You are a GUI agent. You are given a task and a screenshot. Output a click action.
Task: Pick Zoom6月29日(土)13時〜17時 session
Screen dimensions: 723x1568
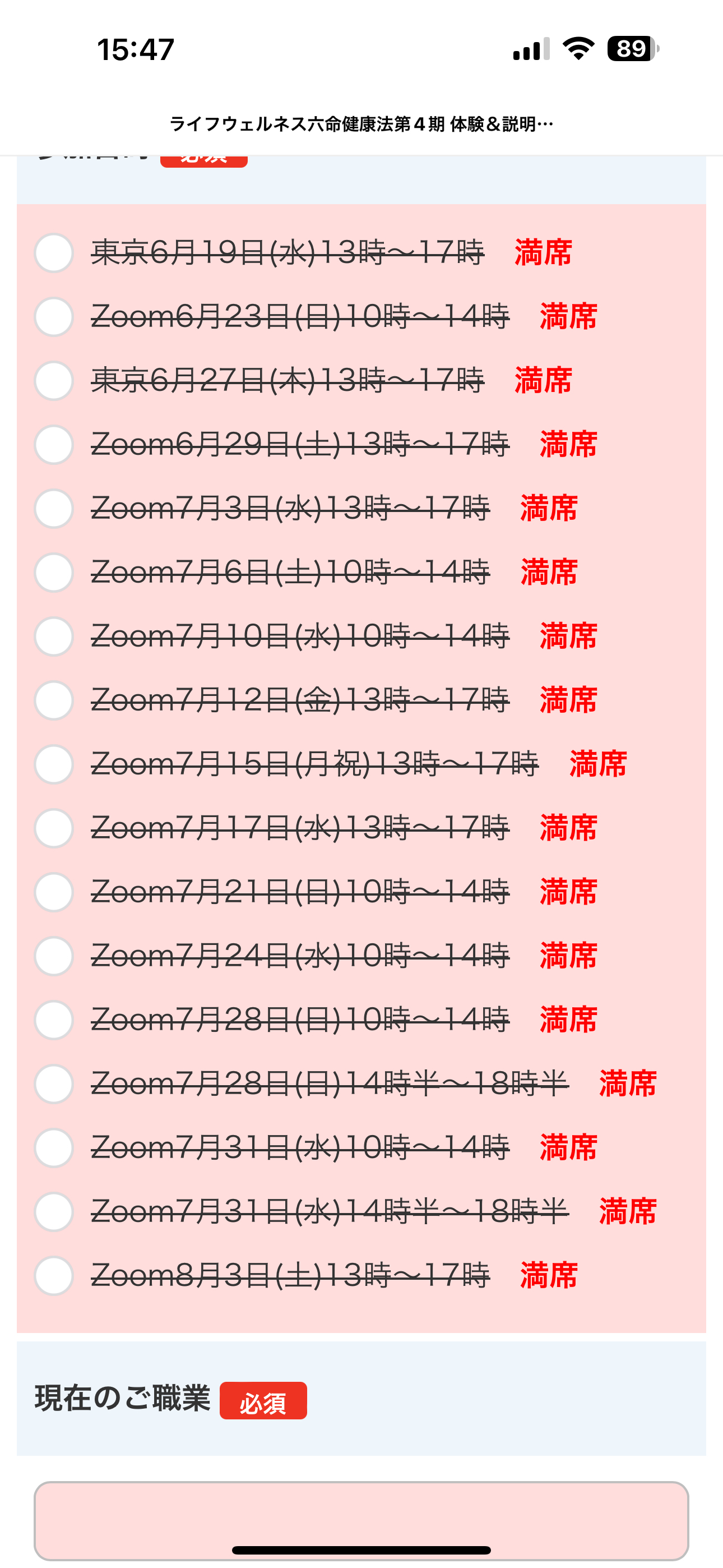coord(54,444)
